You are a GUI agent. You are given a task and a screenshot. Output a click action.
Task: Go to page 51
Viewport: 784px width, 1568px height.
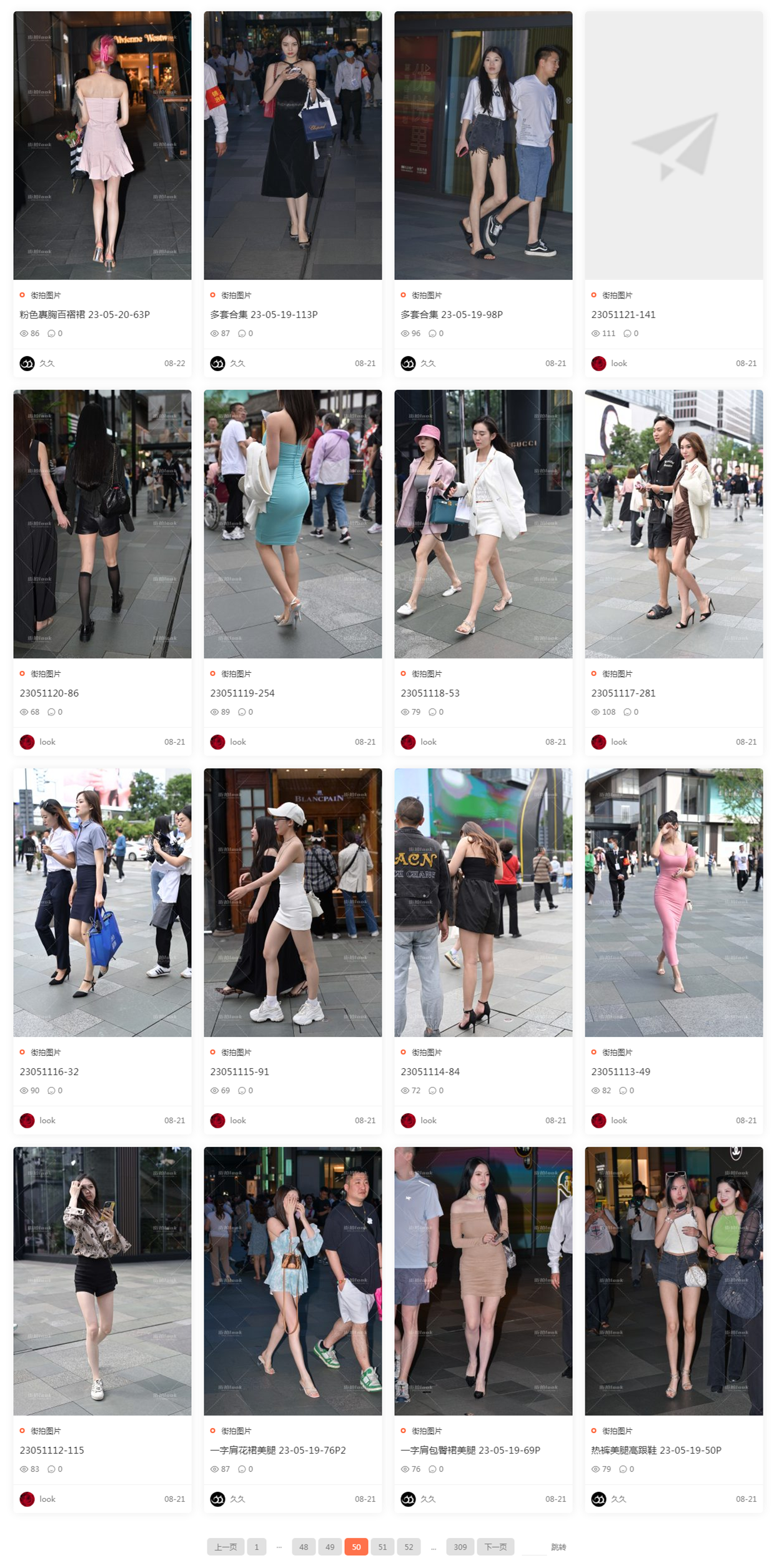click(x=382, y=1547)
